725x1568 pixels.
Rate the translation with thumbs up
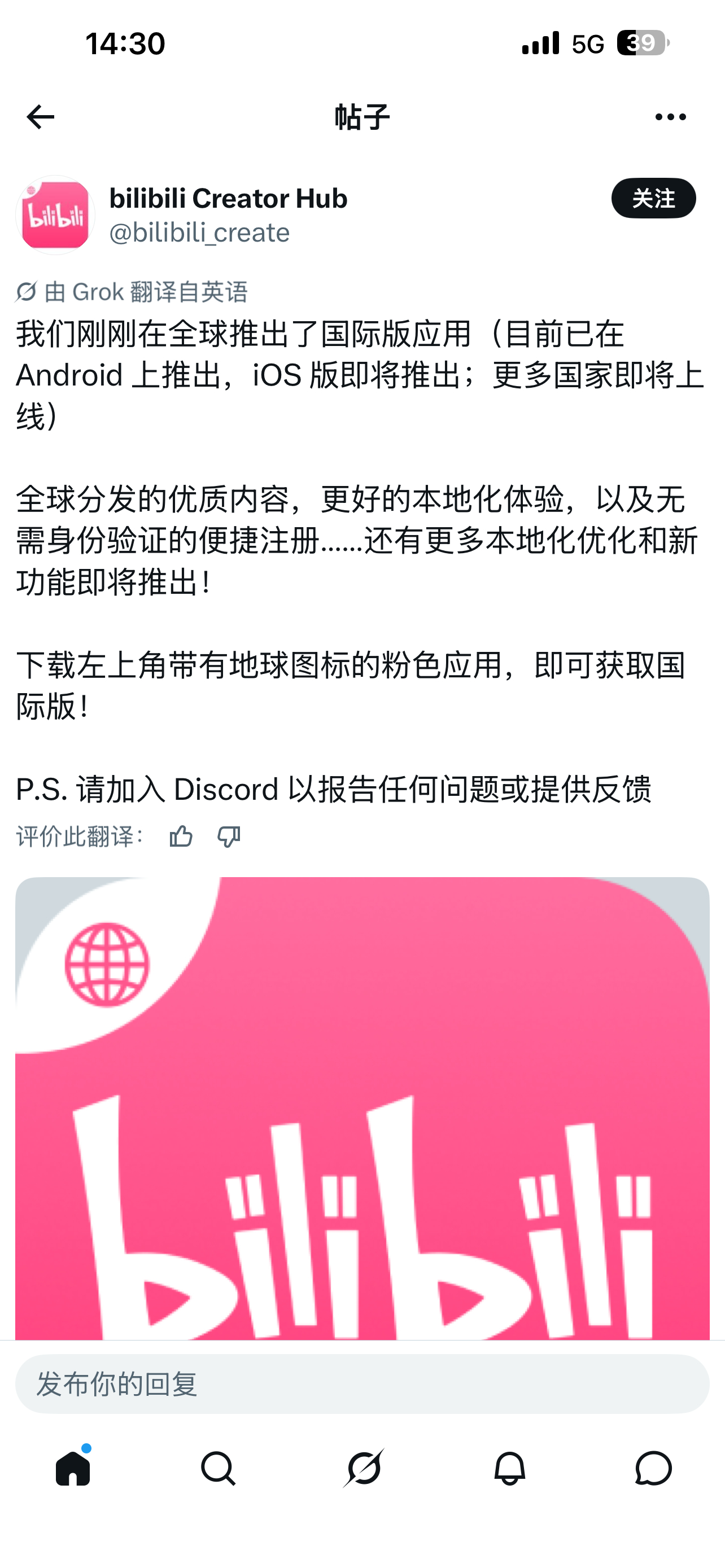click(181, 837)
